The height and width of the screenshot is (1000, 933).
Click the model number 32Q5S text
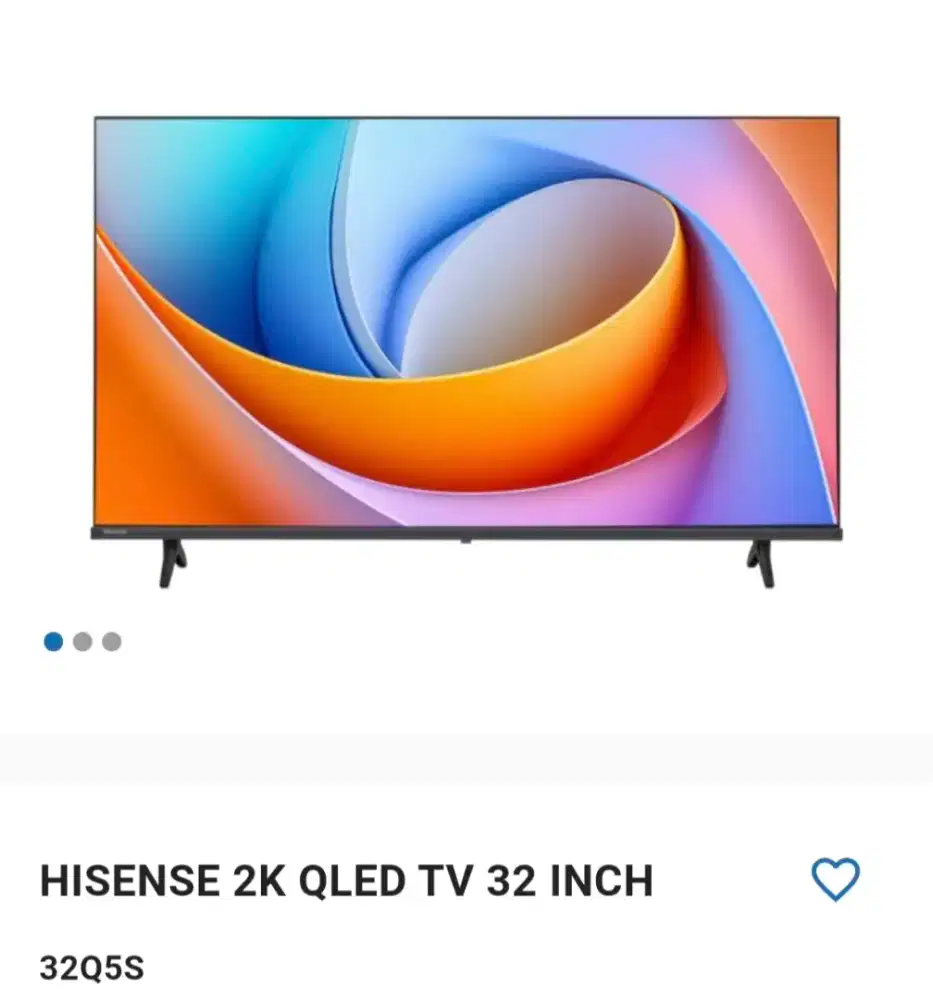(x=92, y=968)
